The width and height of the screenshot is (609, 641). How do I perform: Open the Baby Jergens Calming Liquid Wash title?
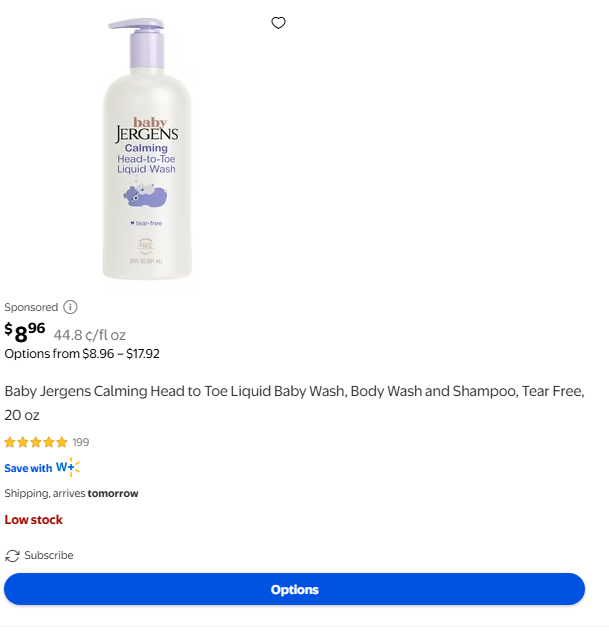coord(294,402)
